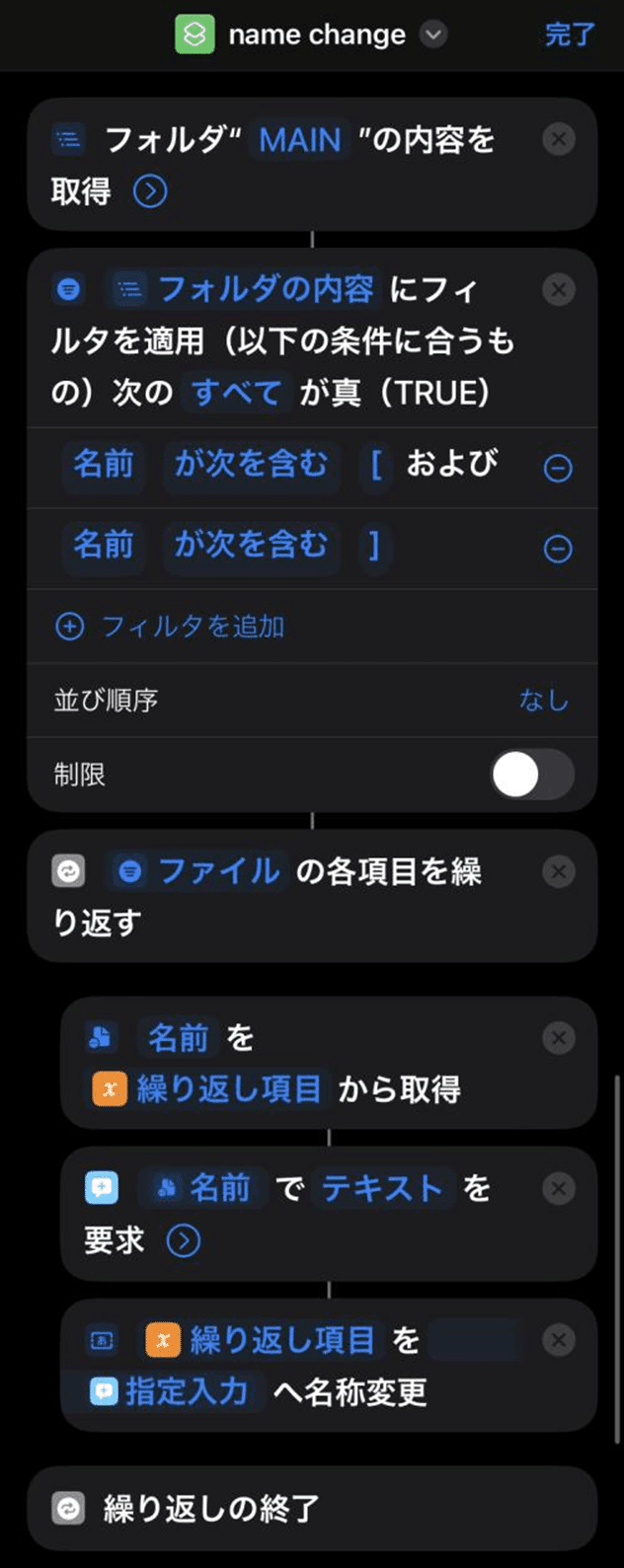
Task: Open the name change shortcut dropdown
Action: pyautogui.click(x=432, y=36)
